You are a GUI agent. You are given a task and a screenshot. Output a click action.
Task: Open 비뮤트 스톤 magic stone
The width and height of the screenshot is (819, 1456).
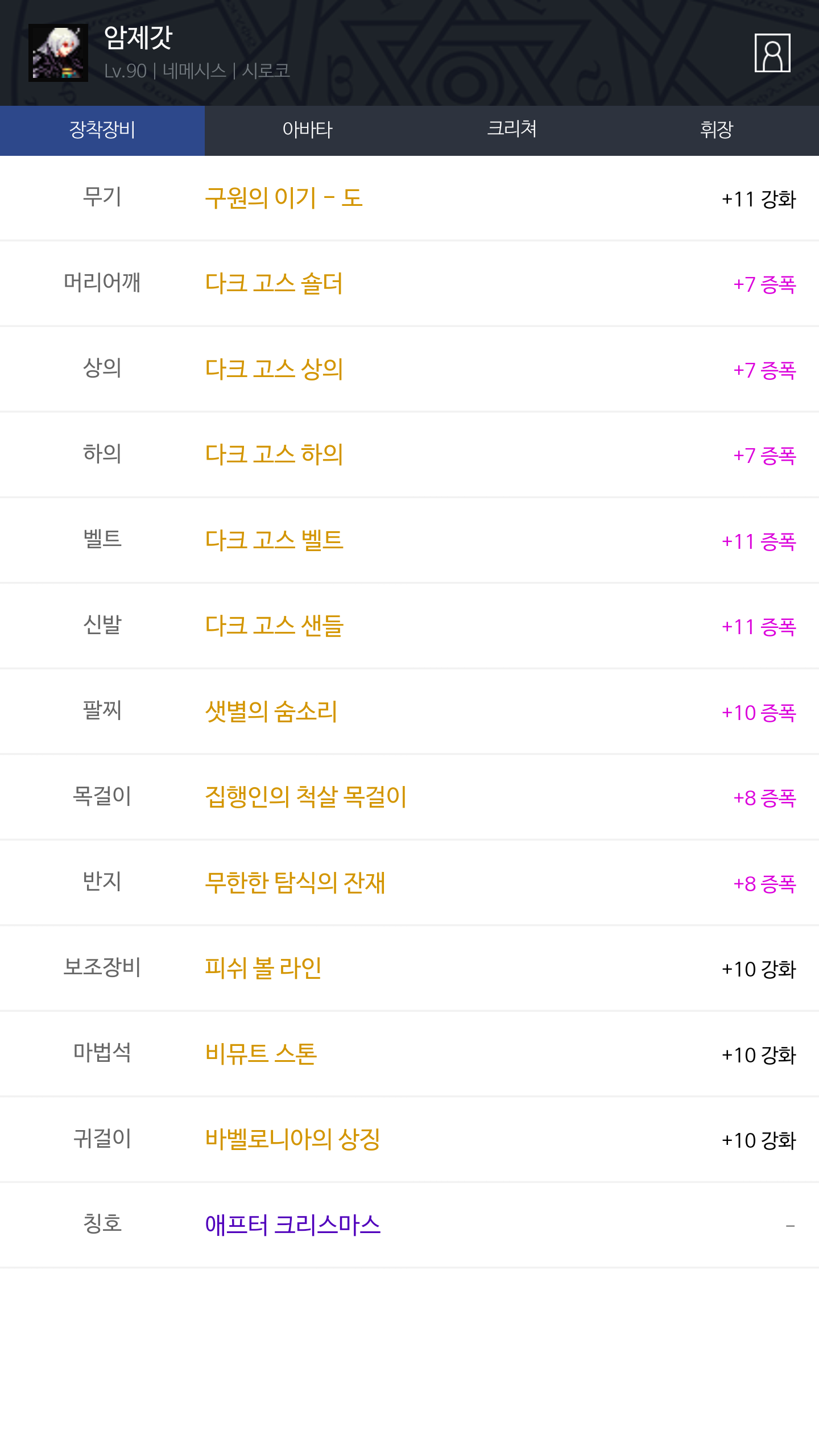pyautogui.click(x=409, y=1054)
